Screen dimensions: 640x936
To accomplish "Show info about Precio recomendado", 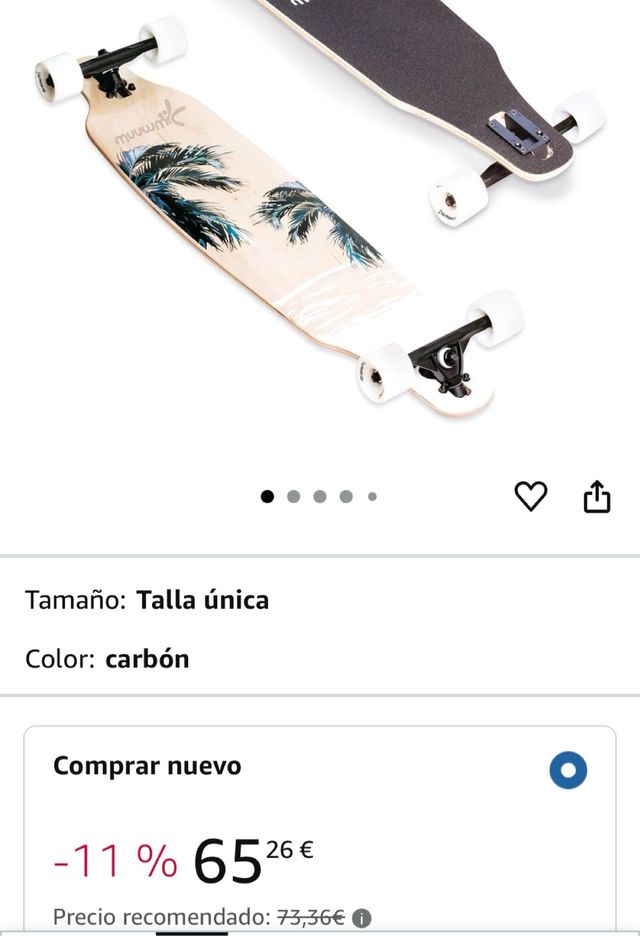I will (x=362, y=918).
